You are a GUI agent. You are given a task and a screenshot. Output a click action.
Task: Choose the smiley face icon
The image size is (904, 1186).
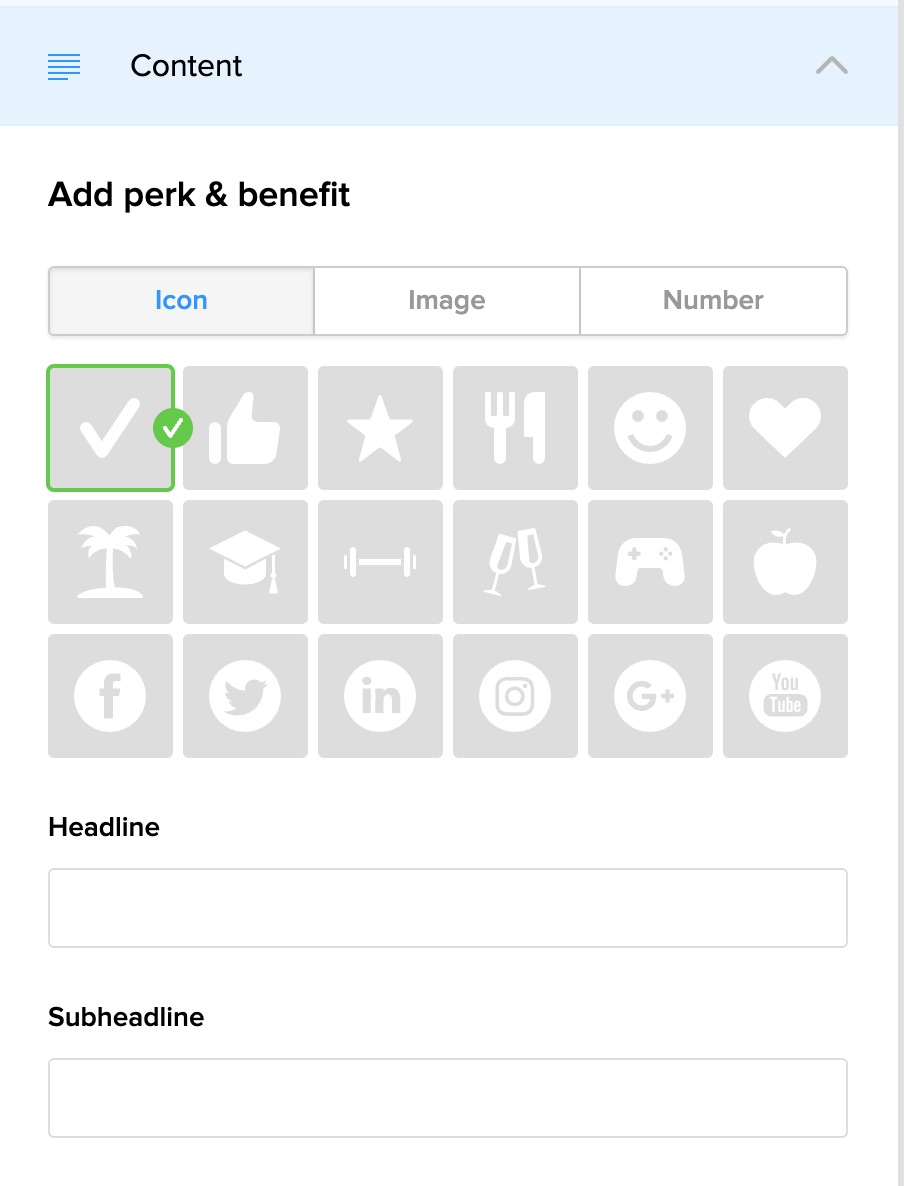point(650,428)
